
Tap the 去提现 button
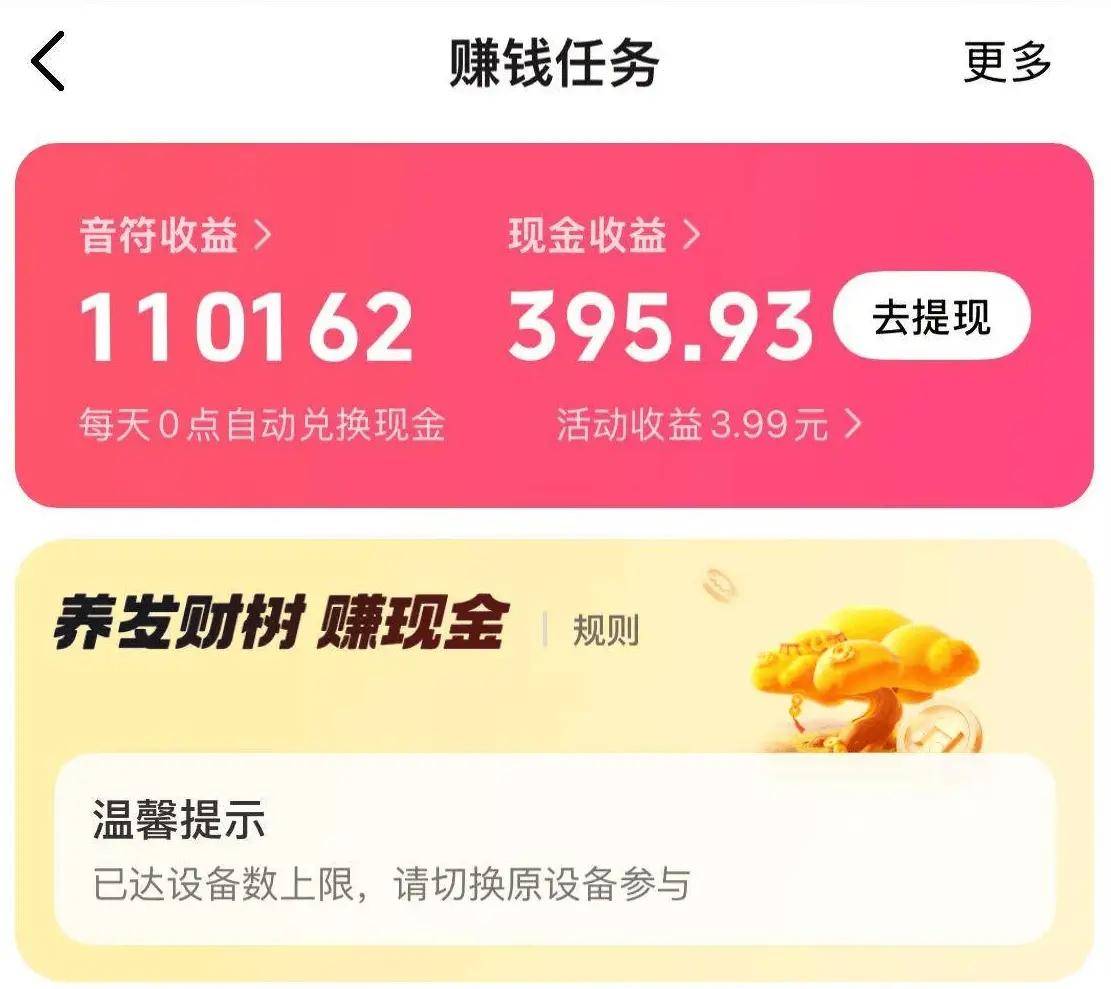point(930,317)
